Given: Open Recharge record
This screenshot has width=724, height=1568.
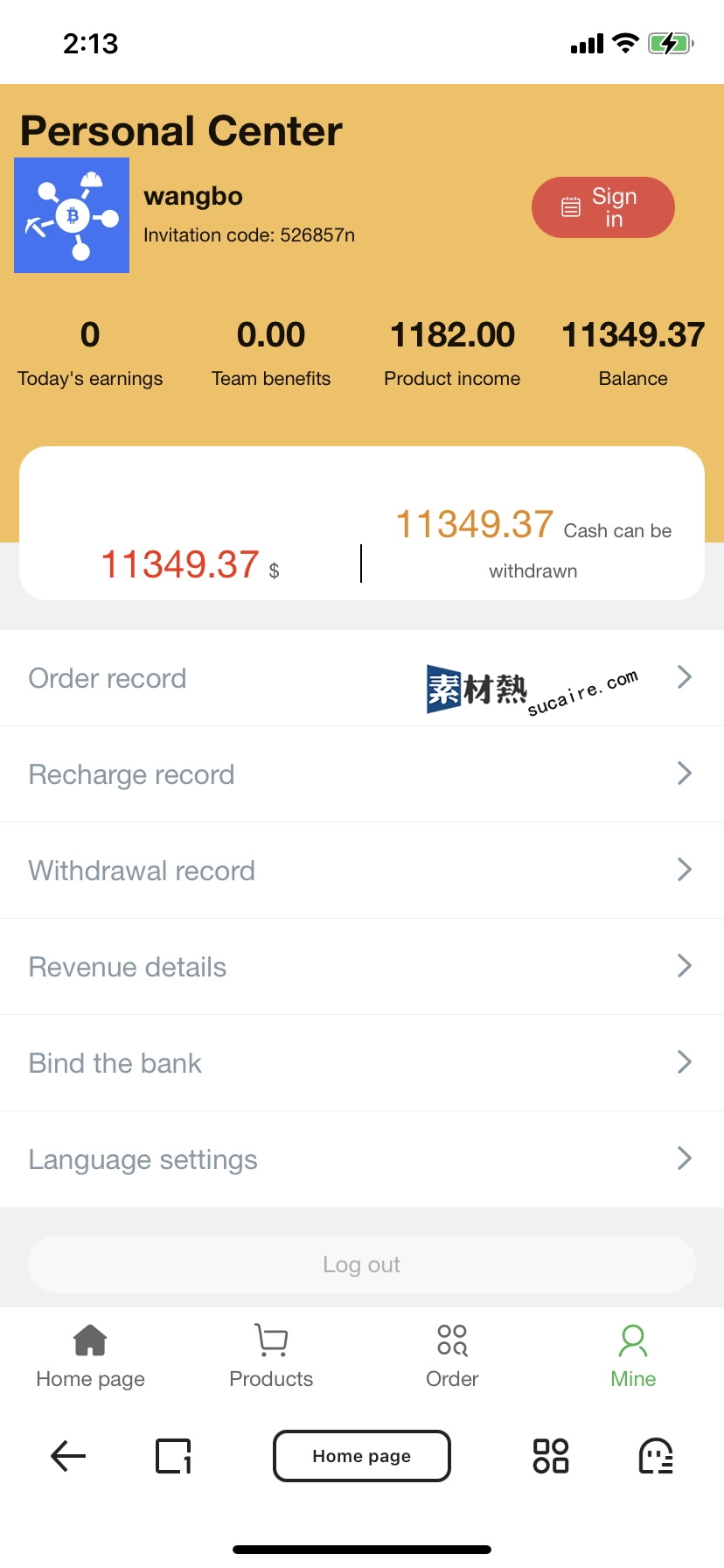Looking at the screenshot, I should [x=361, y=774].
